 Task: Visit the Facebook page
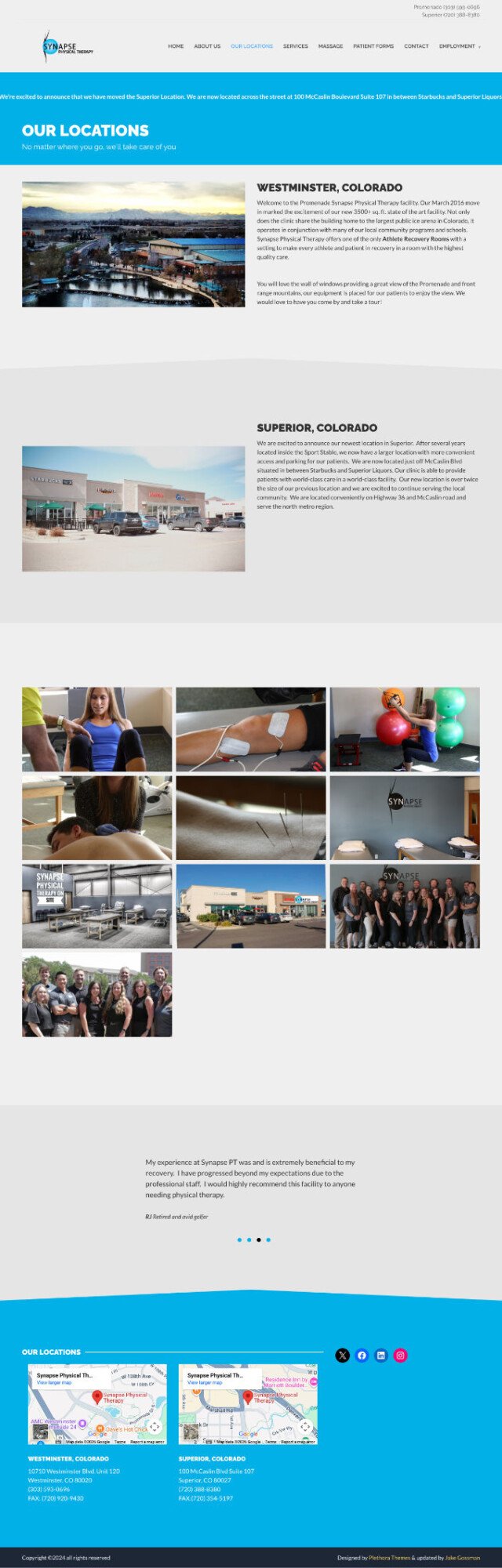(362, 1355)
